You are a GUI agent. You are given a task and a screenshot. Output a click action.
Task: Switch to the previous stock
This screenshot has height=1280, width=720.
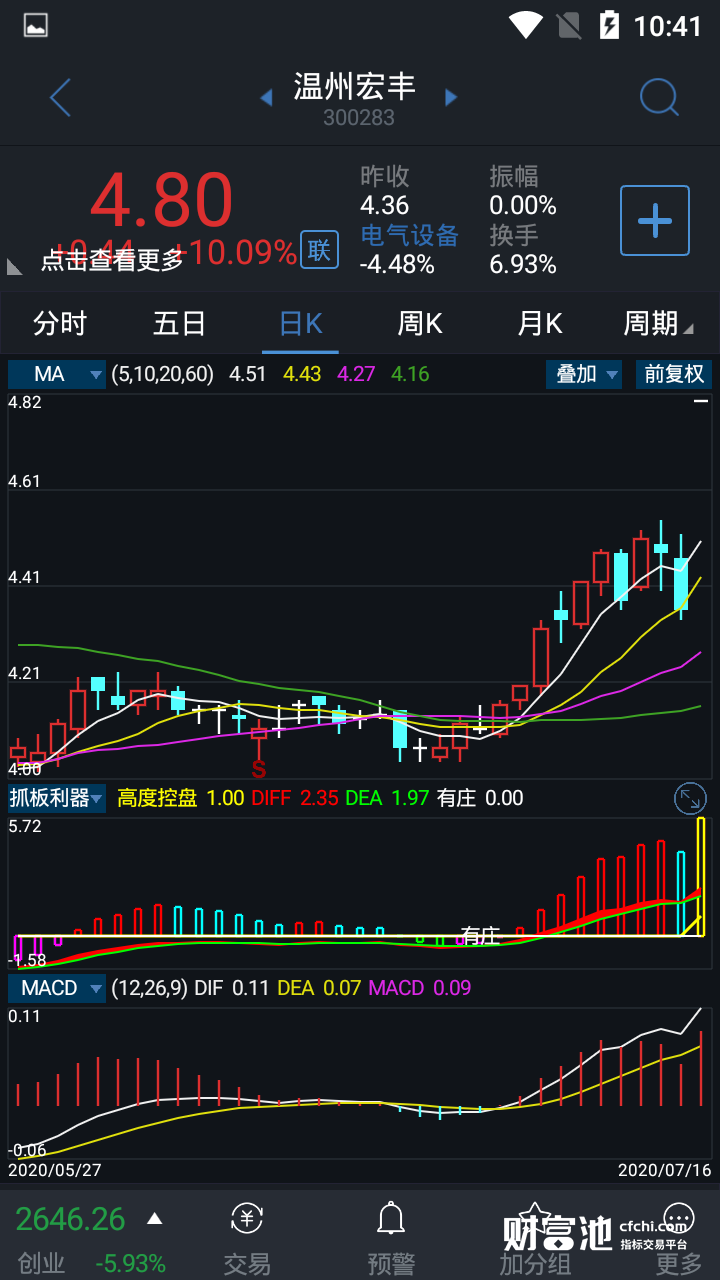pyautogui.click(x=266, y=97)
